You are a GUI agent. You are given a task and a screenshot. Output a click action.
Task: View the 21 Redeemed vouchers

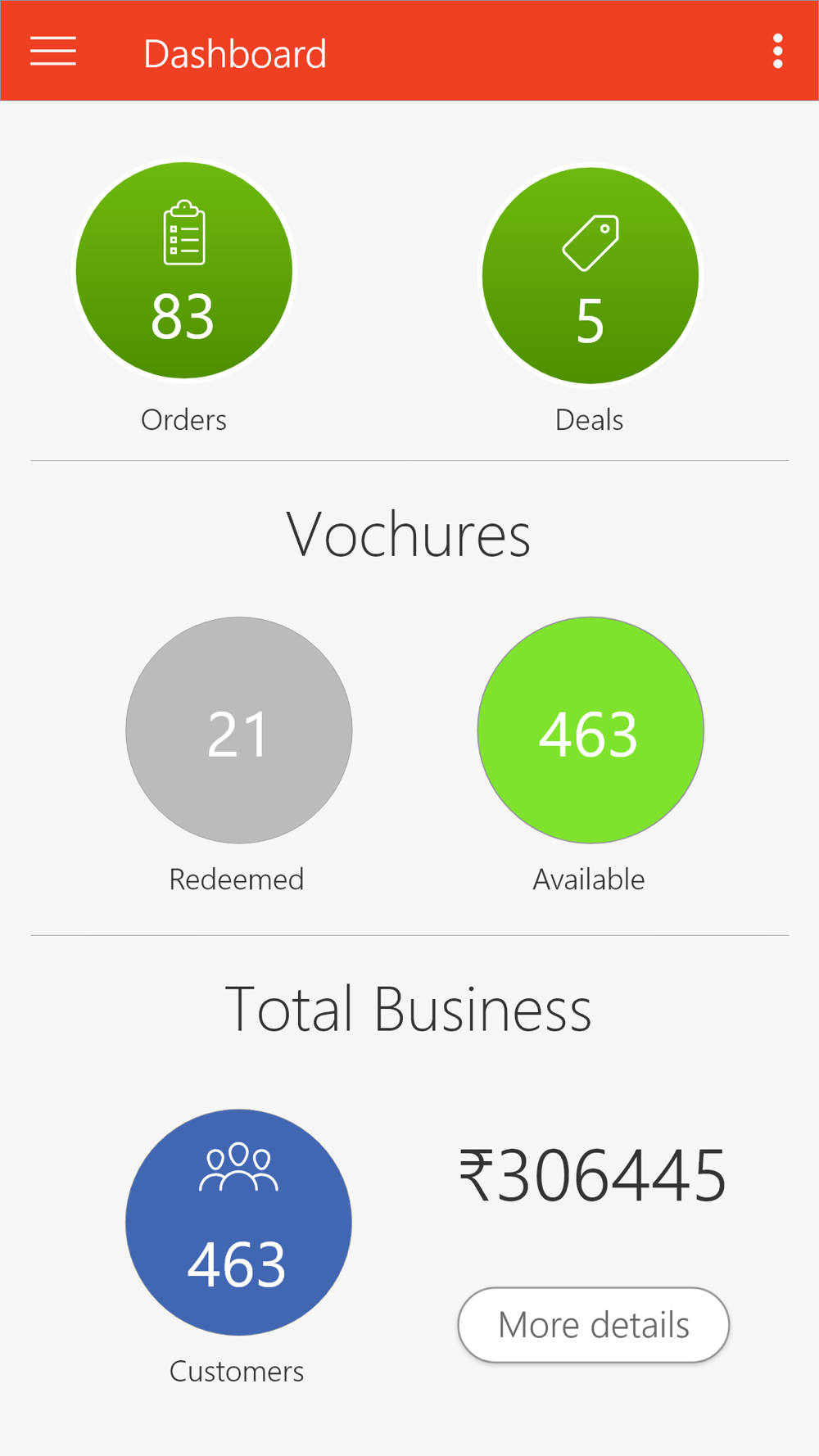239,730
